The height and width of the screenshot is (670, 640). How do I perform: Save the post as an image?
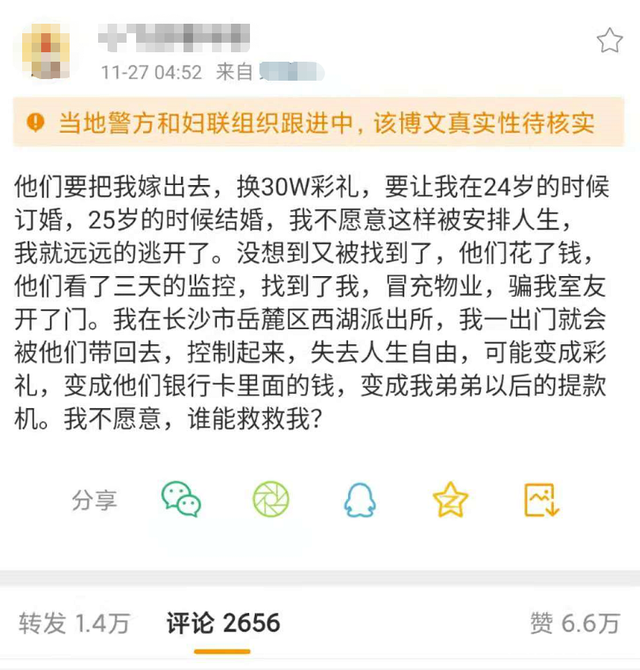pyautogui.click(x=541, y=498)
